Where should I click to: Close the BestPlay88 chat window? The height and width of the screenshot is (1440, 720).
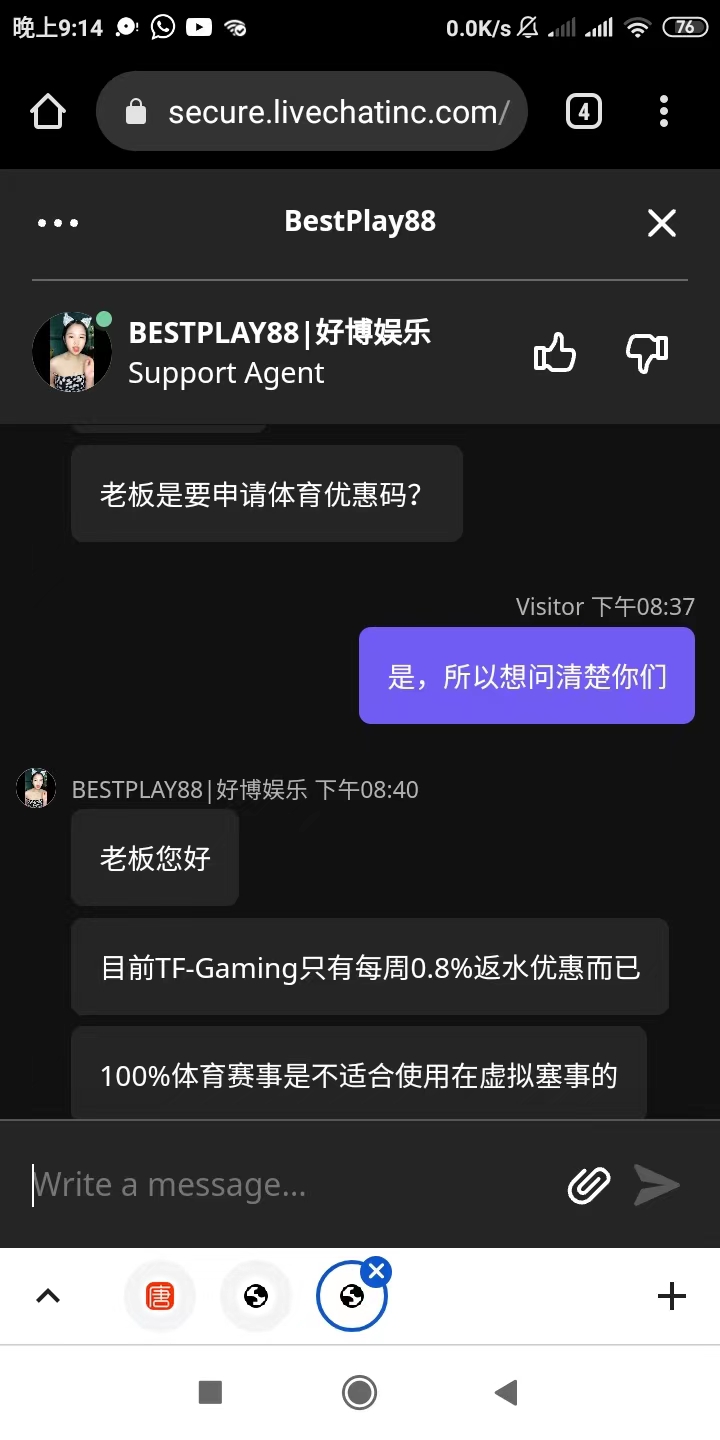pos(662,223)
